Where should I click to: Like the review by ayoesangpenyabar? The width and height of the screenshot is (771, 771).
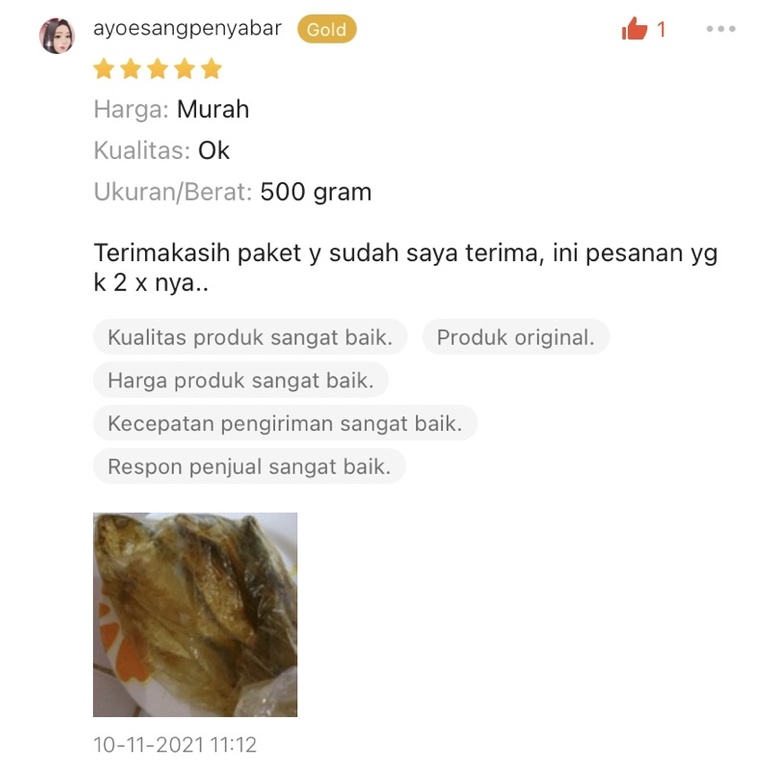pyautogui.click(x=634, y=30)
